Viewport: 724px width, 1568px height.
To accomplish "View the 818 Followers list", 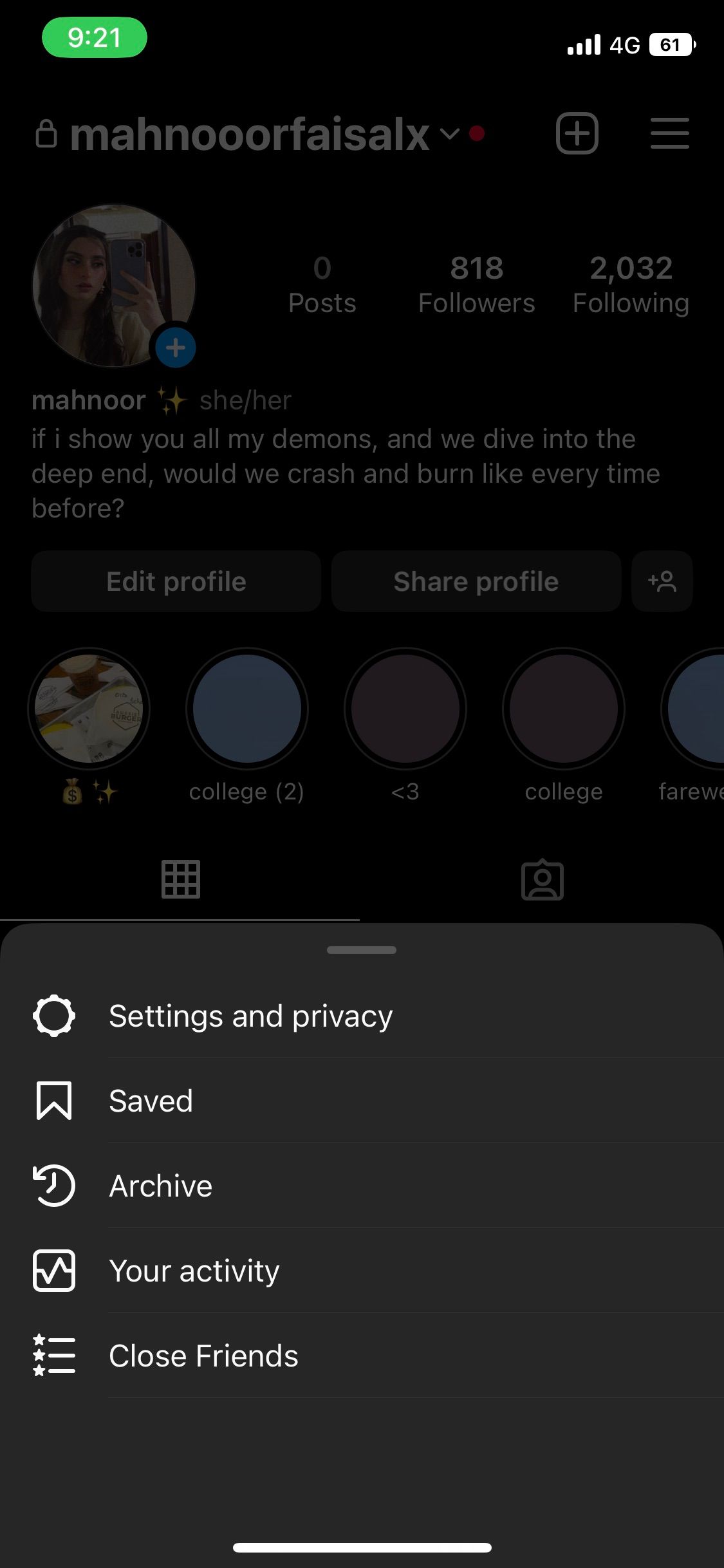I will [476, 282].
